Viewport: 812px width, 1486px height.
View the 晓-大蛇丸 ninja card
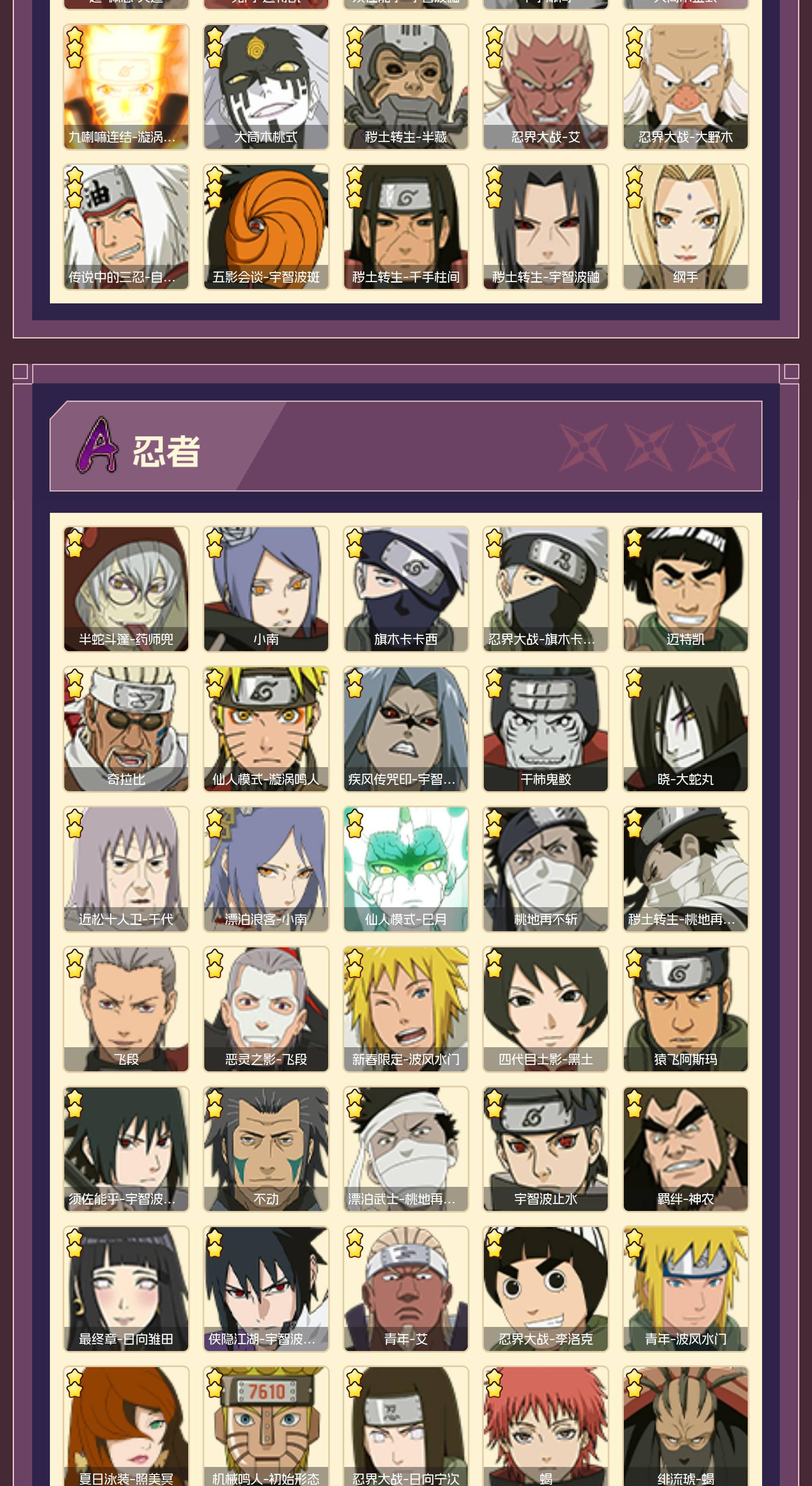point(685,729)
